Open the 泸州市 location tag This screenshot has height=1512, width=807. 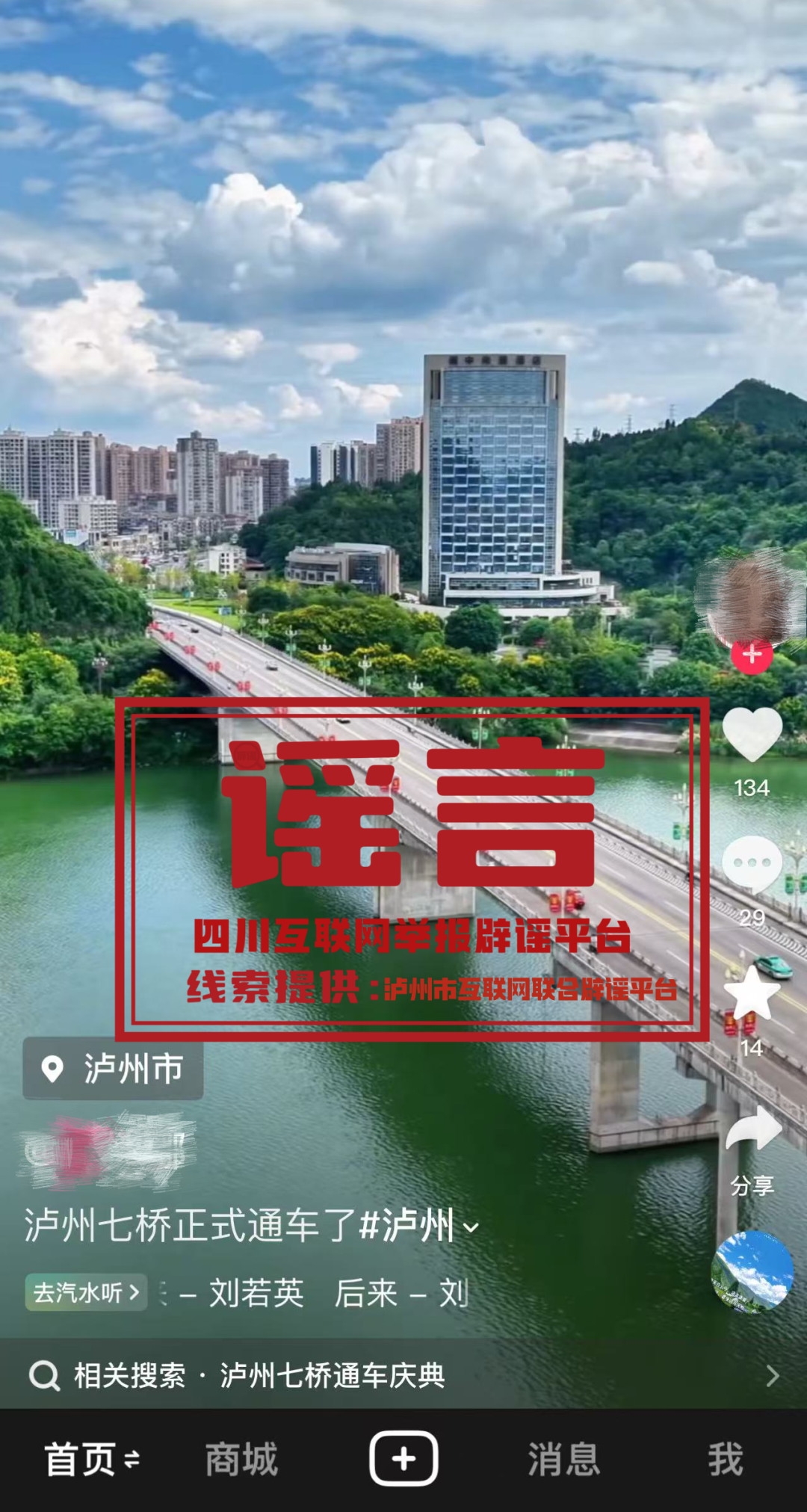114,1069
